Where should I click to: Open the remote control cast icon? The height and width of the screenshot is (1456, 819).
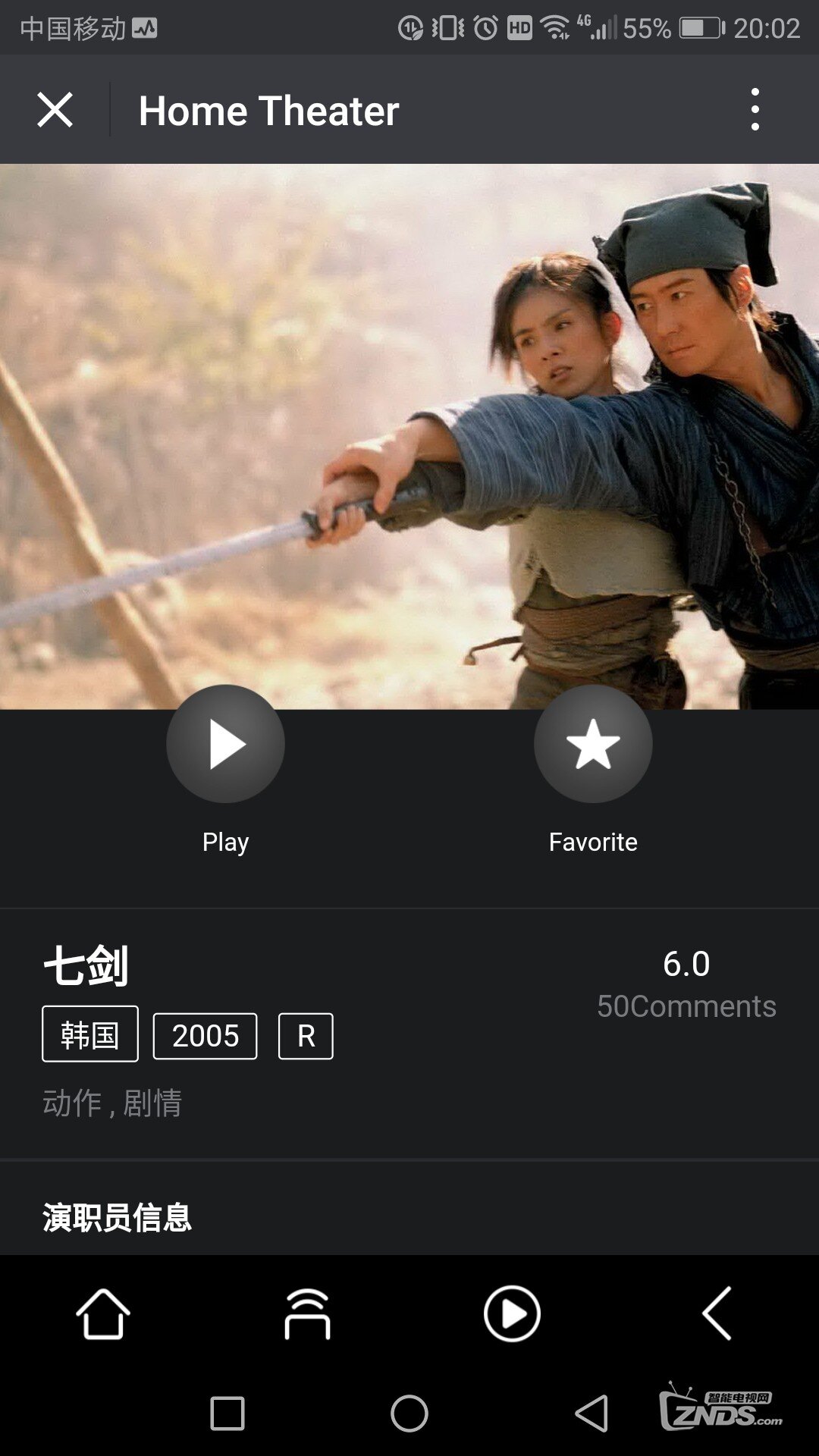coord(307,1313)
